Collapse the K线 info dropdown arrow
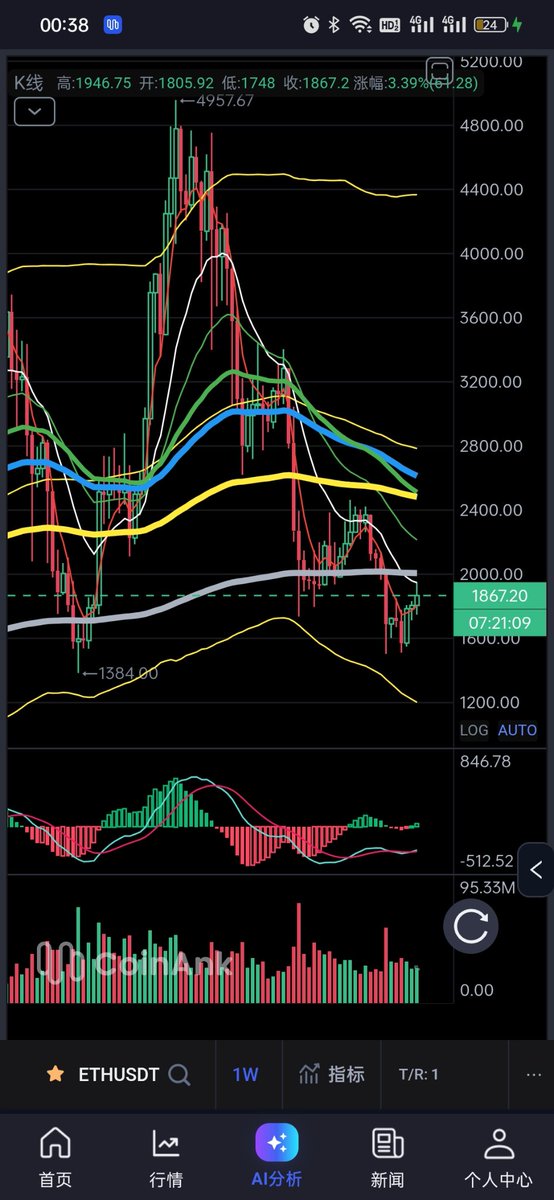 coord(35,111)
